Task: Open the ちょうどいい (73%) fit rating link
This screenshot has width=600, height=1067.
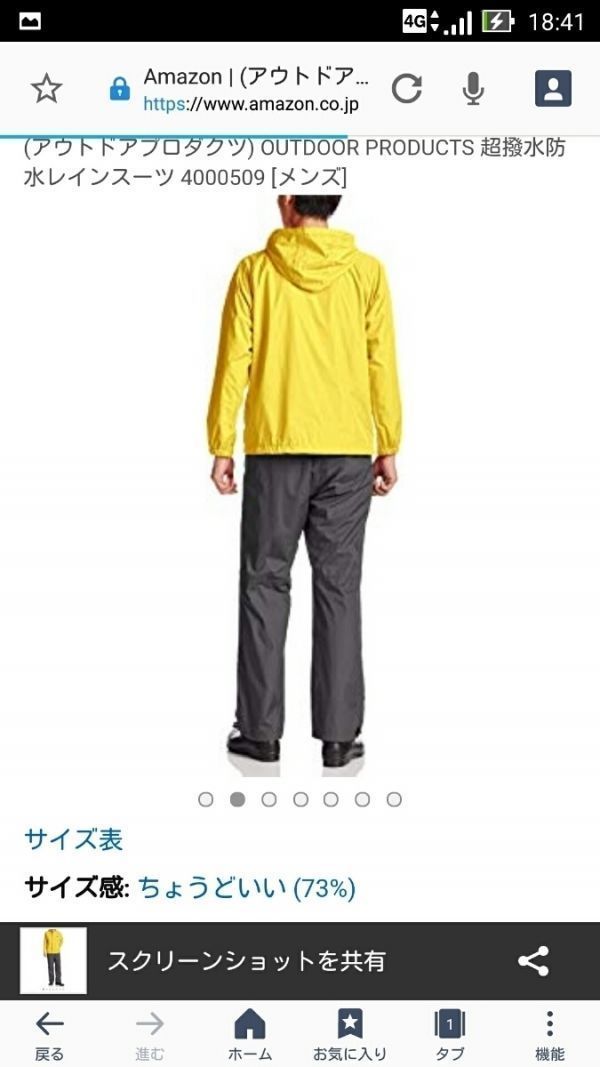Action: click(246, 887)
